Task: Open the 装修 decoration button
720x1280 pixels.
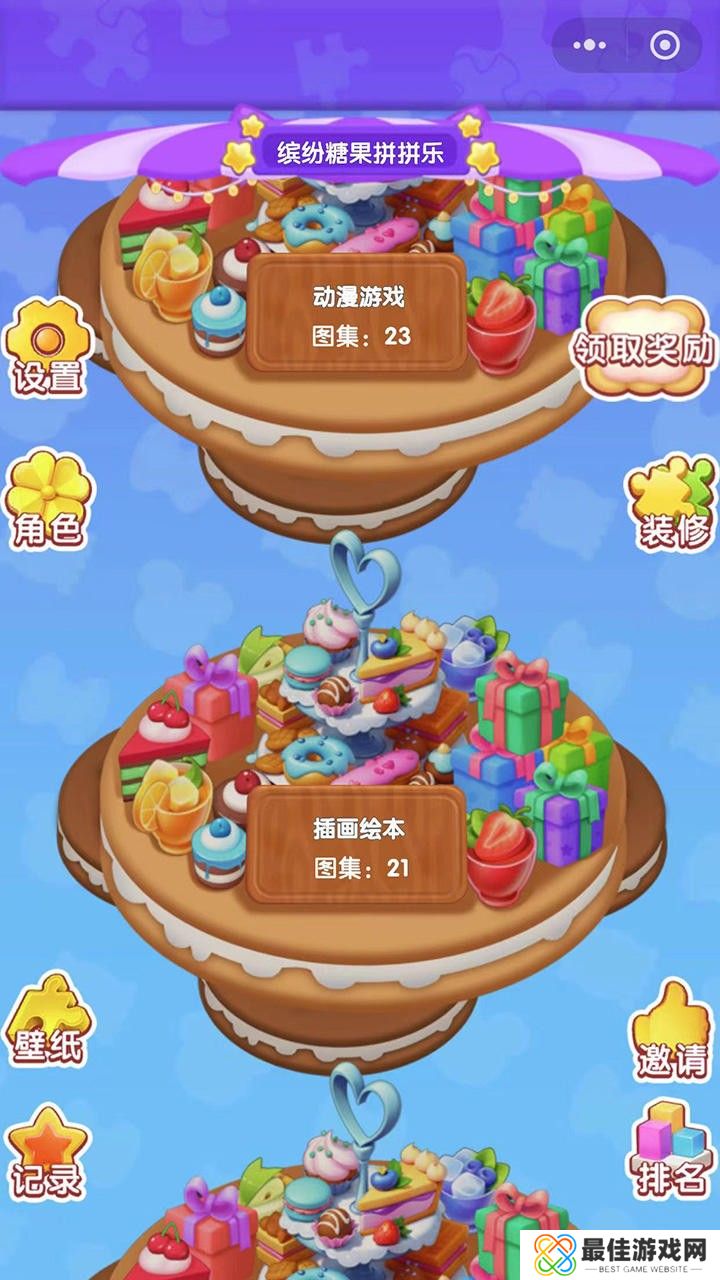Action: (x=673, y=505)
